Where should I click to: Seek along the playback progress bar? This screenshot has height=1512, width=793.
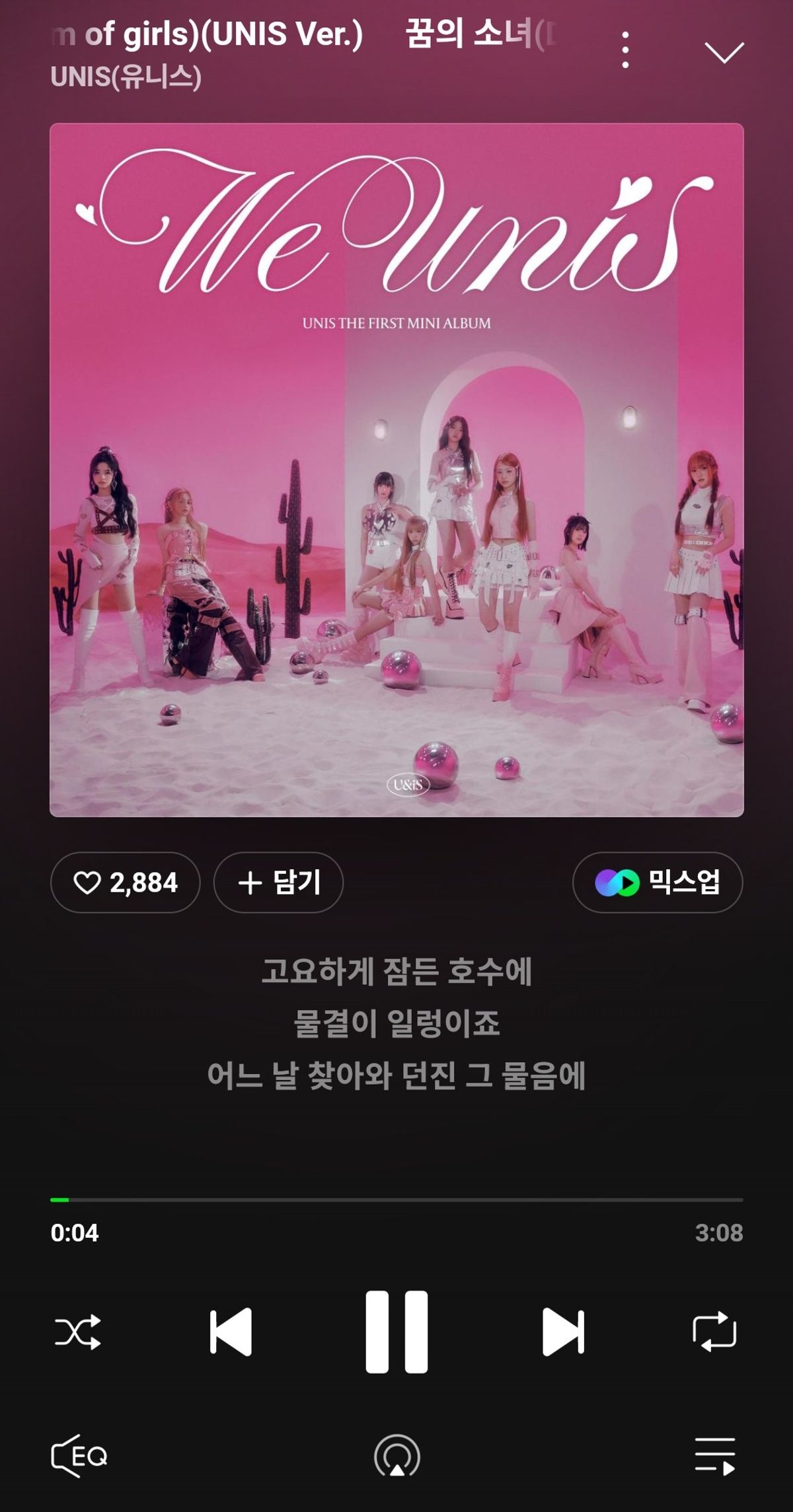(397, 1199)
